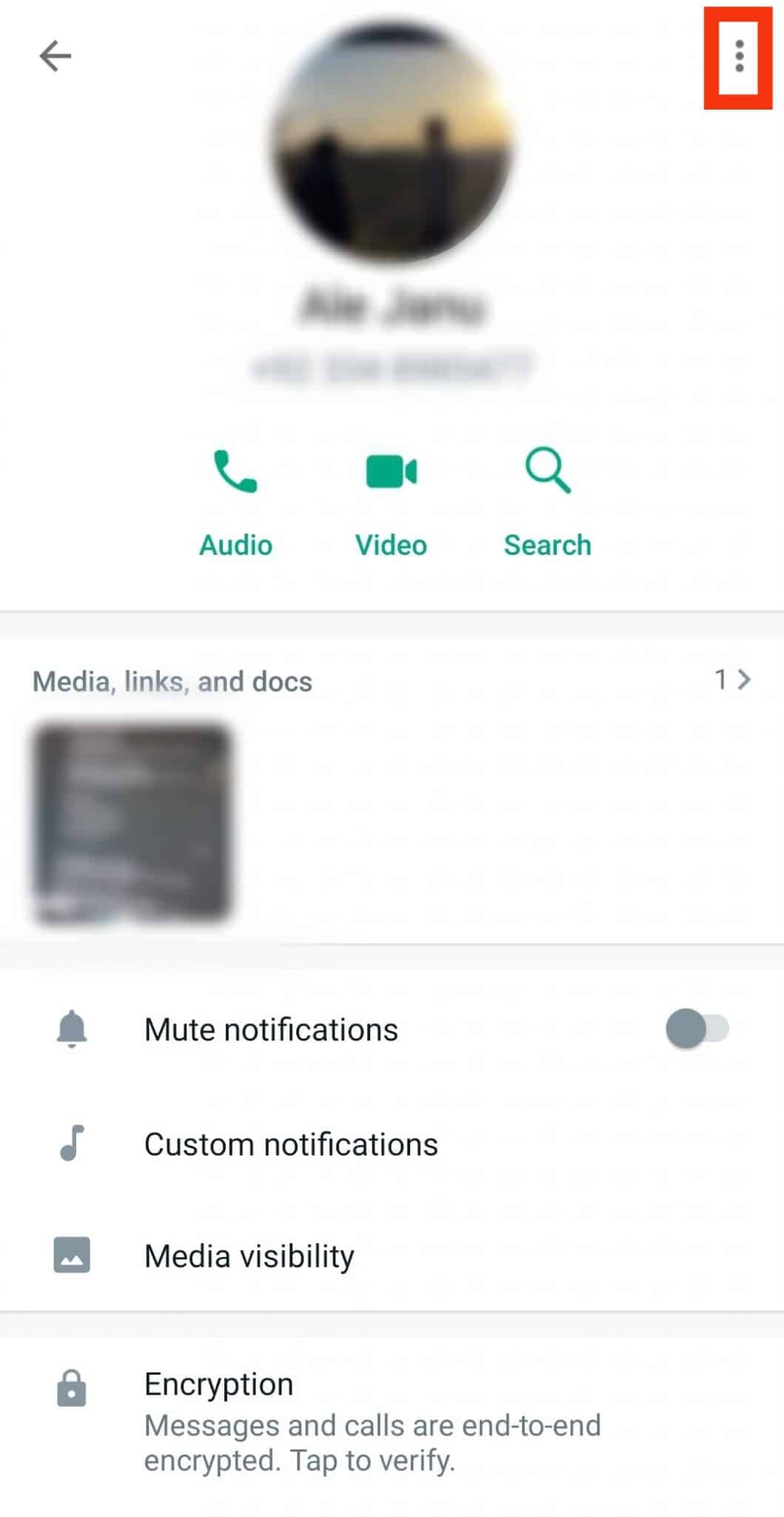Open Media visibility settings
Viewport: 784px width, 1517px height.
point(249,1255)
